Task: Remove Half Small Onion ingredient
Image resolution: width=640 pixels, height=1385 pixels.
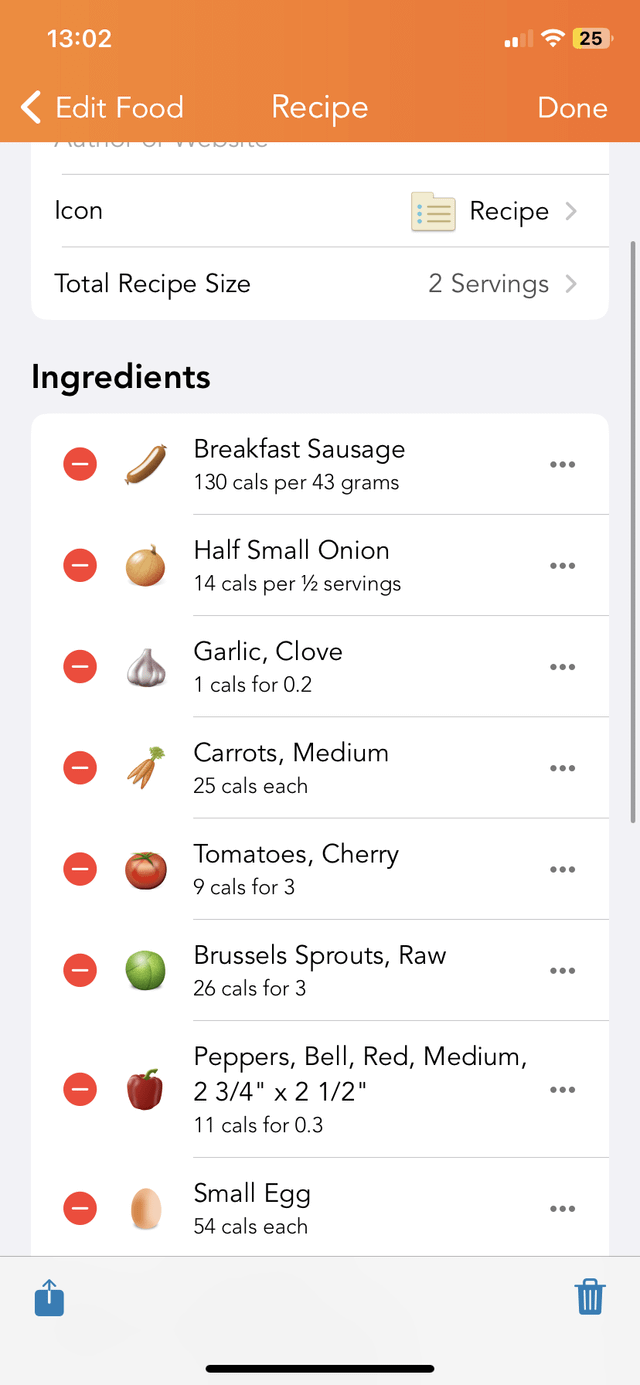Action: [80, 566]
